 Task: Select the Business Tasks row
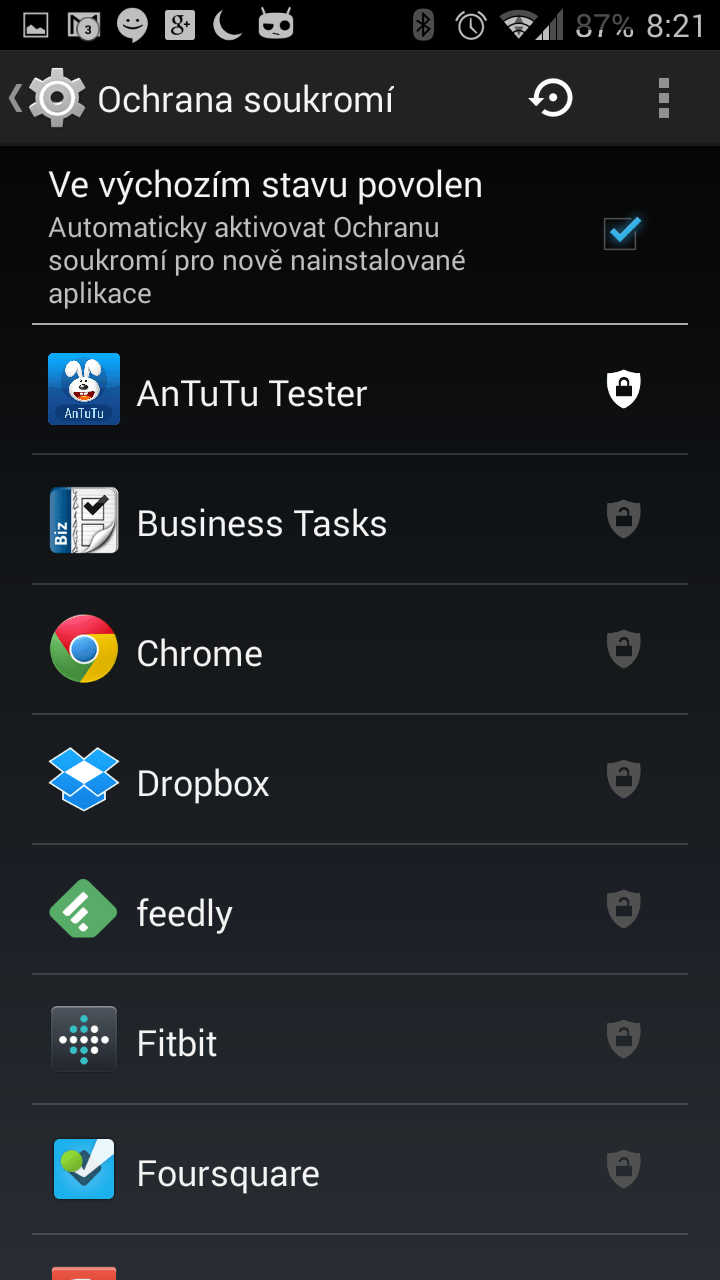click(x=360, y=520)
